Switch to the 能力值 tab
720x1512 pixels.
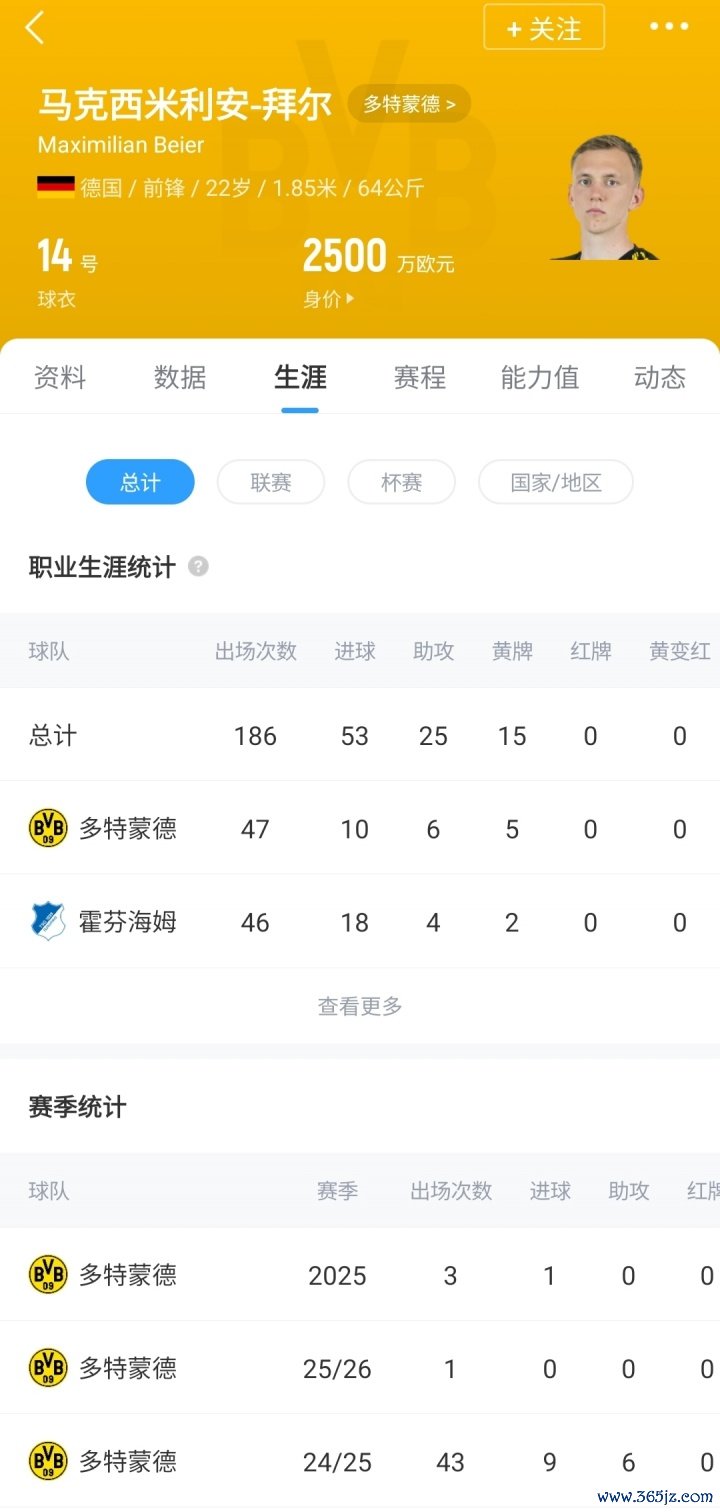pos(540,377)
